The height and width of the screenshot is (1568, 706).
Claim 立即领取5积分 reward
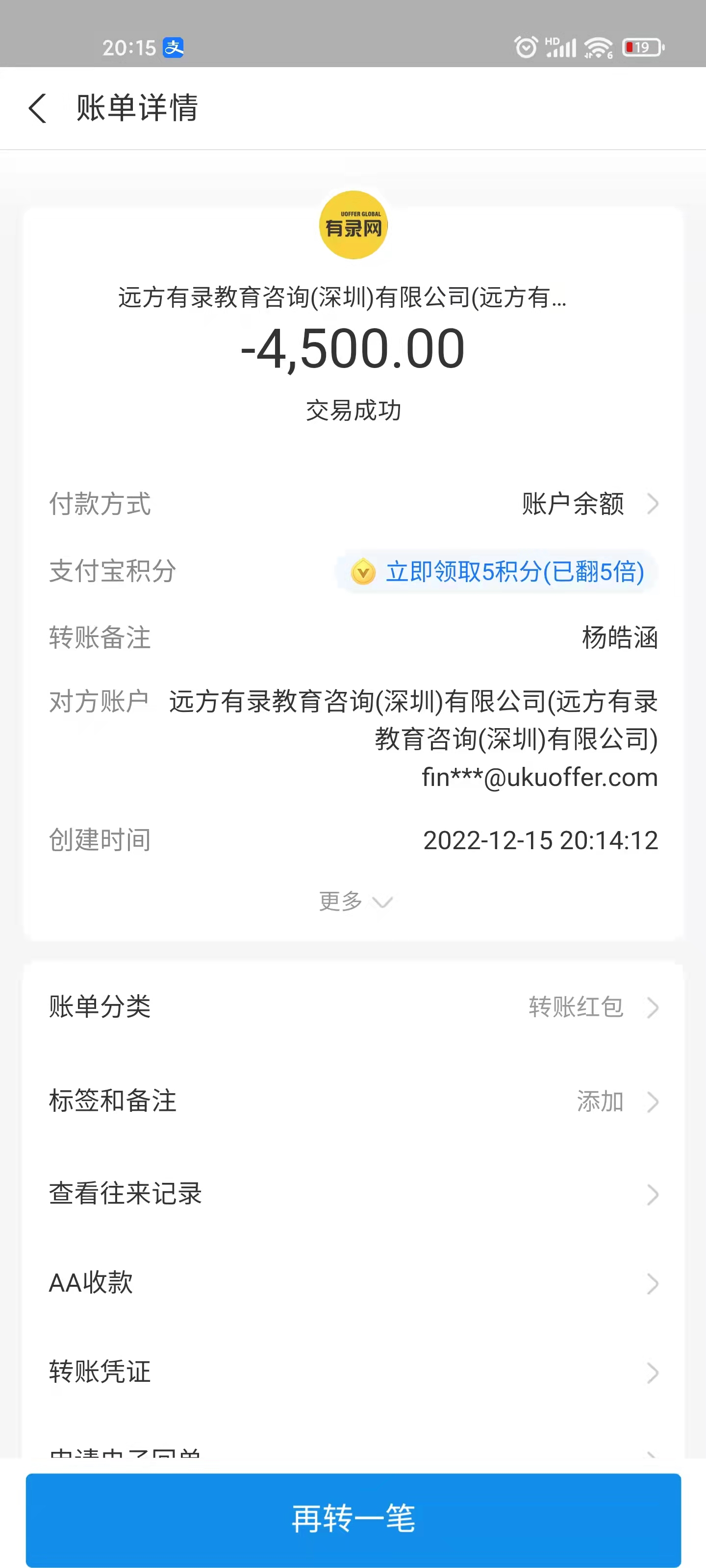pyautogui.click(x=497, y=571)
